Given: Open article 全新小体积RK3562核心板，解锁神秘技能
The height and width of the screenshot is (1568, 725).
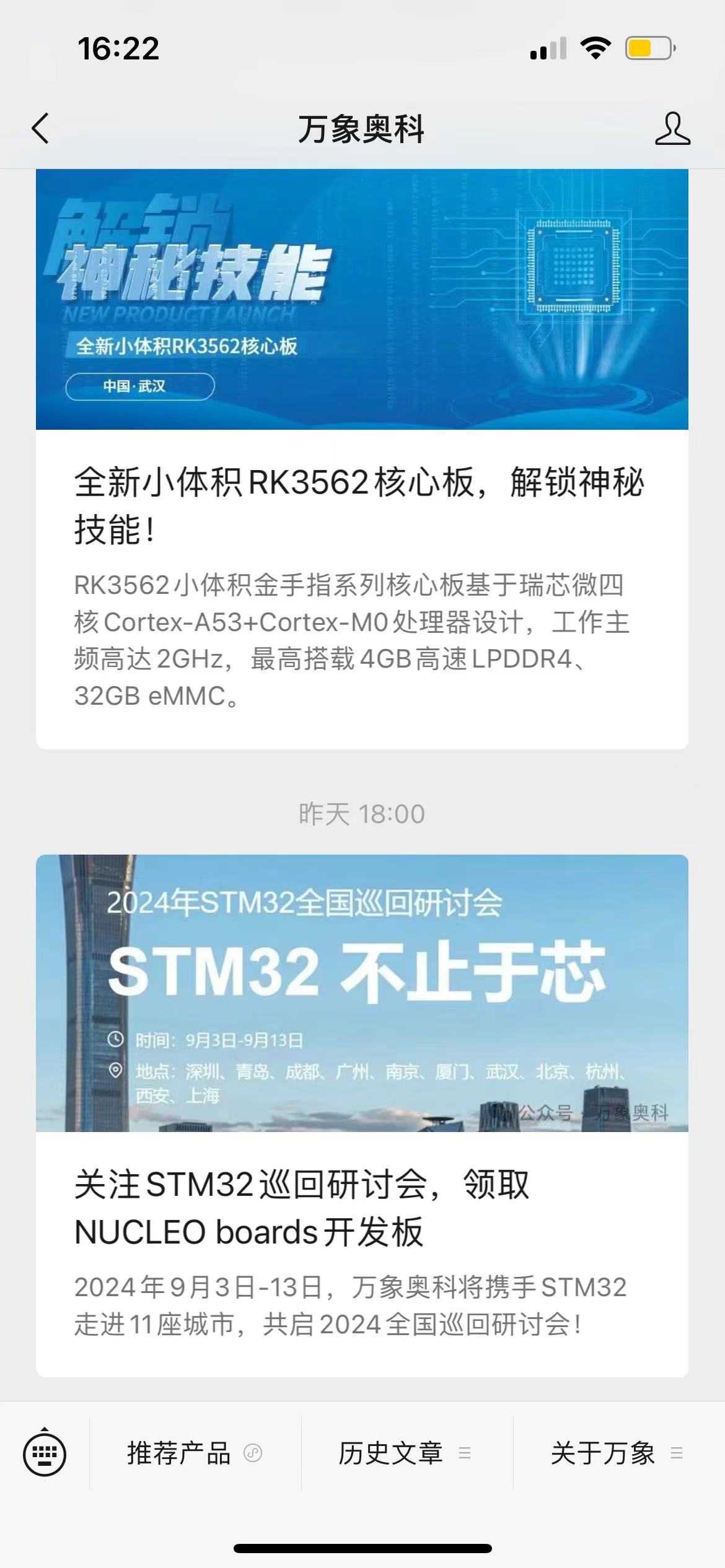Looking at the screenshot, I should tap(362, 505).
